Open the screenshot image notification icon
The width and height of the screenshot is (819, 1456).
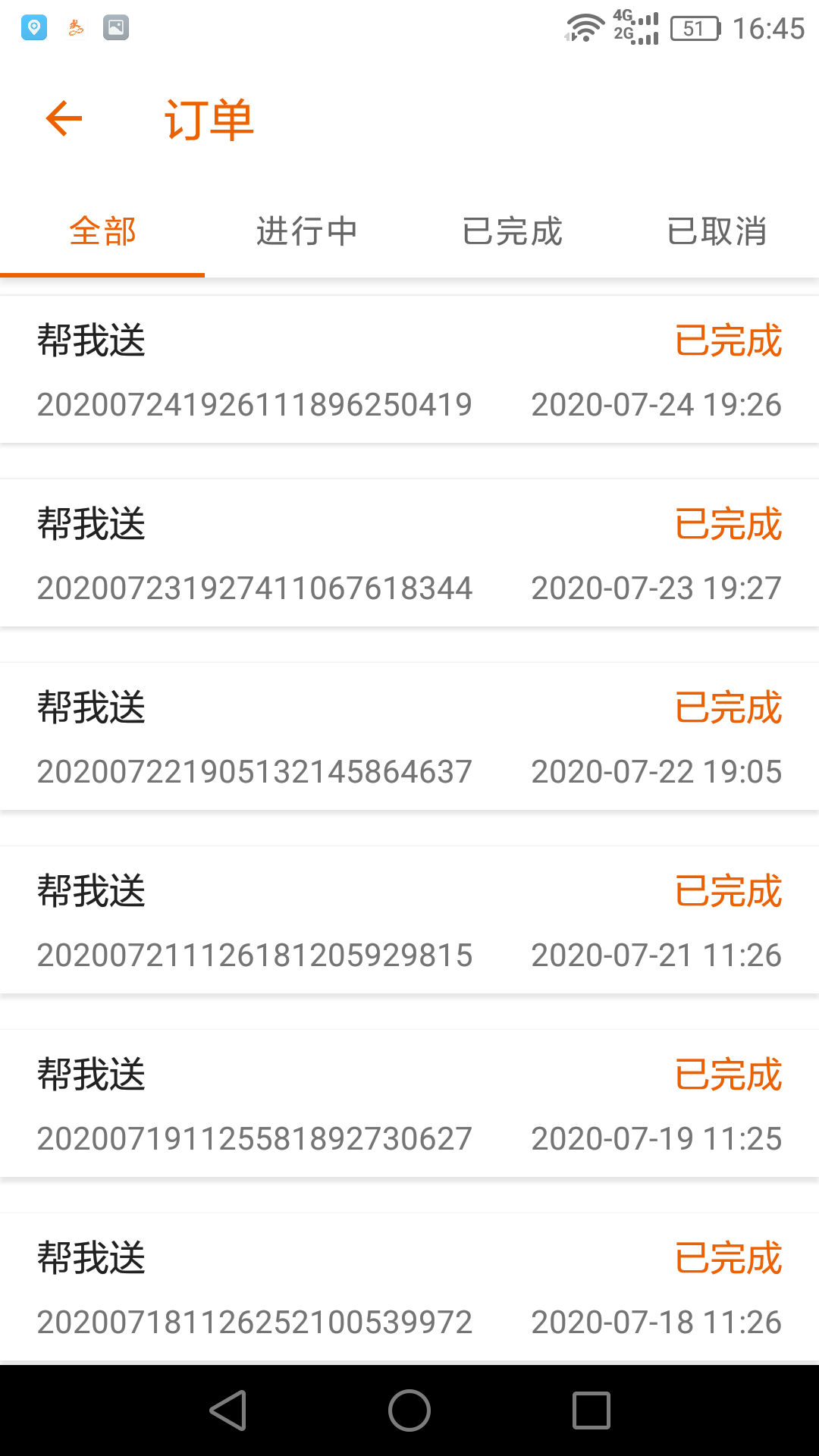point(116,28)
